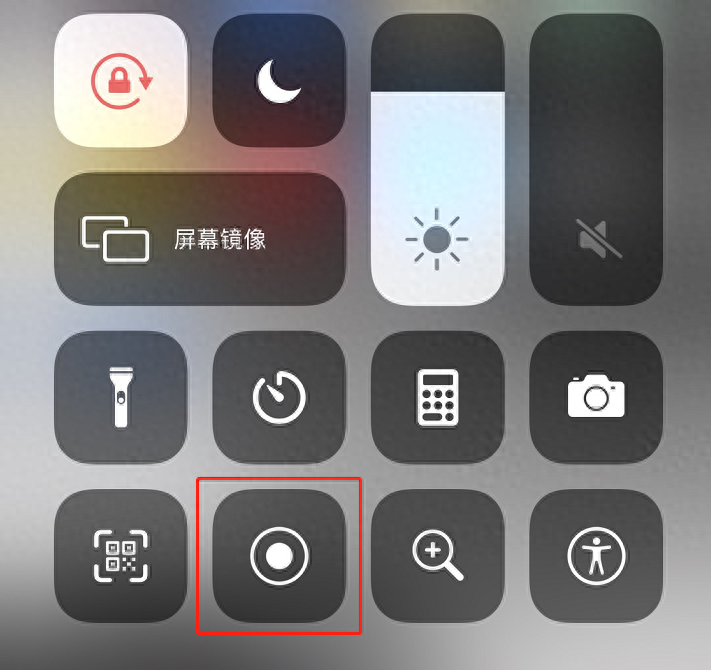Enable Do Not Disturb moon

pyautogui.click(x=279, y=80)
